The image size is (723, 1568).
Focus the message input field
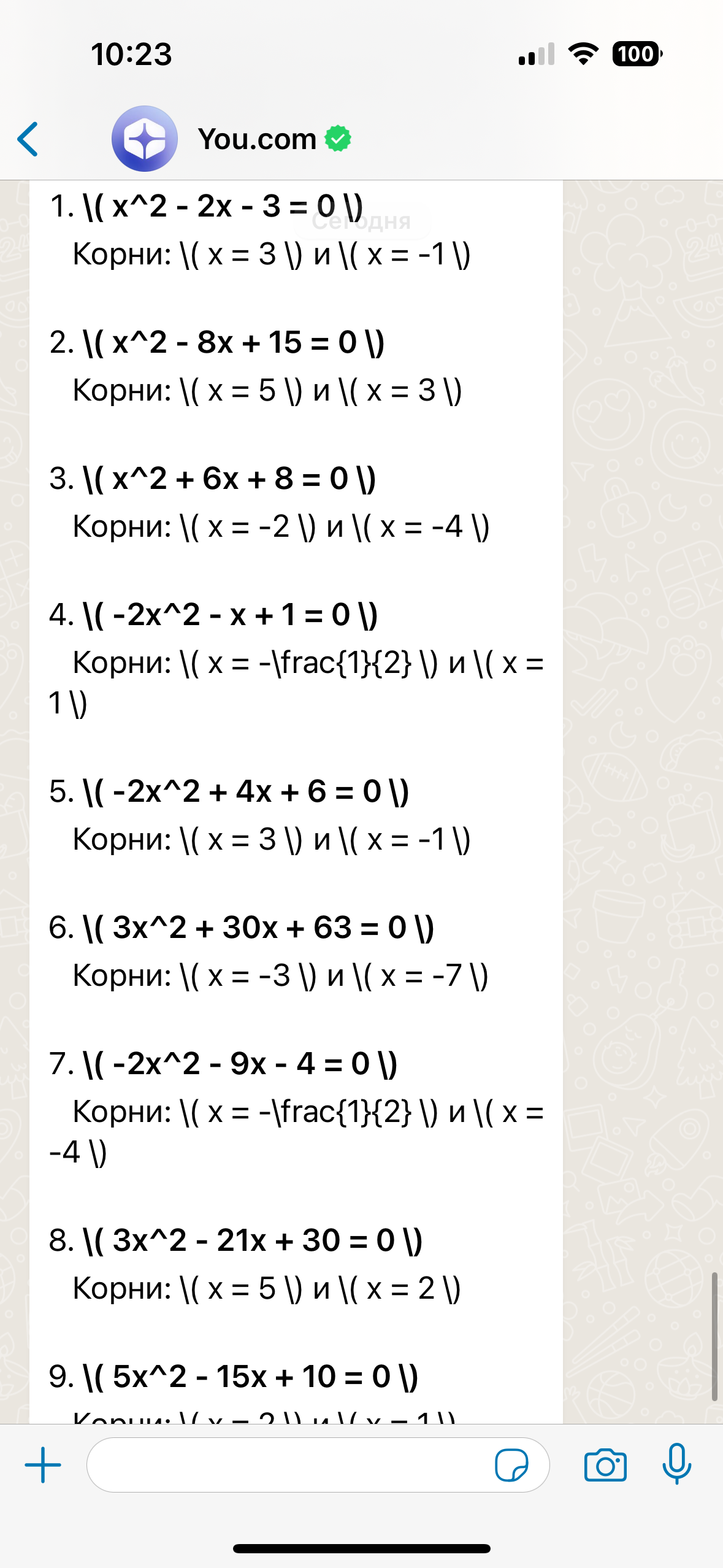pyautogui.click(x=288, y=1465)
